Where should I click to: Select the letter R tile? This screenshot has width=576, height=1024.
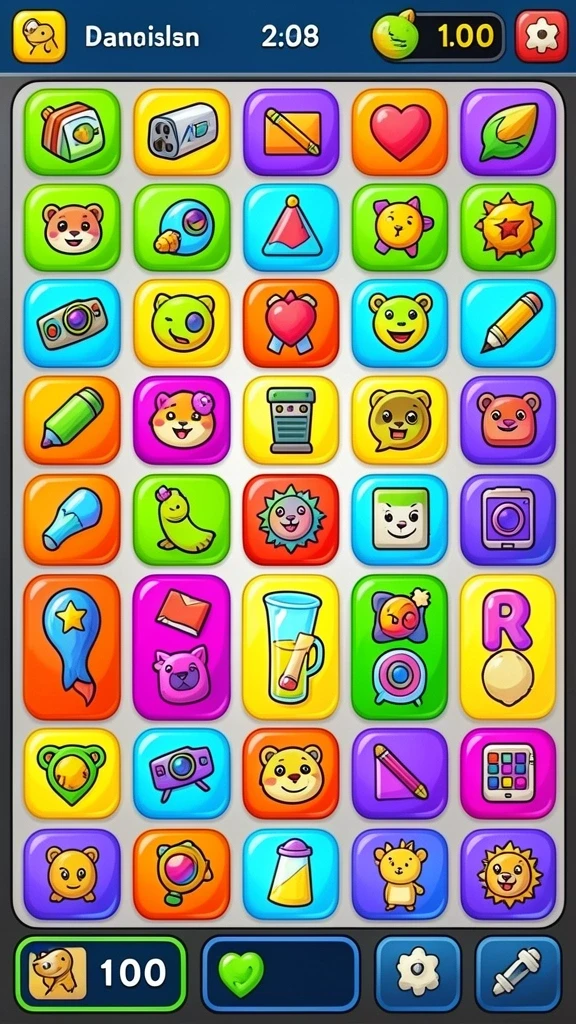tap(508, 647)
